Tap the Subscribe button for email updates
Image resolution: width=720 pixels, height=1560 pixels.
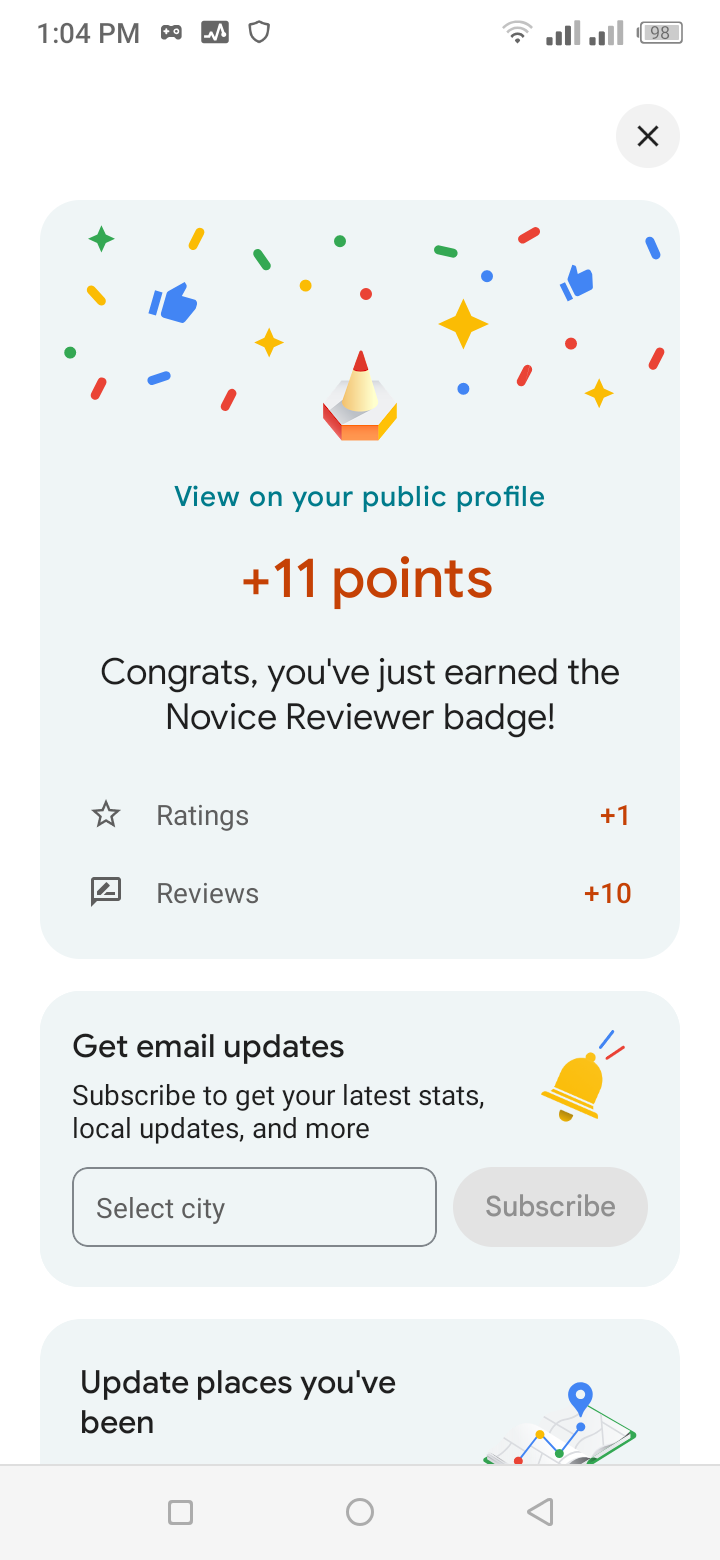(x=550, y=1207)
